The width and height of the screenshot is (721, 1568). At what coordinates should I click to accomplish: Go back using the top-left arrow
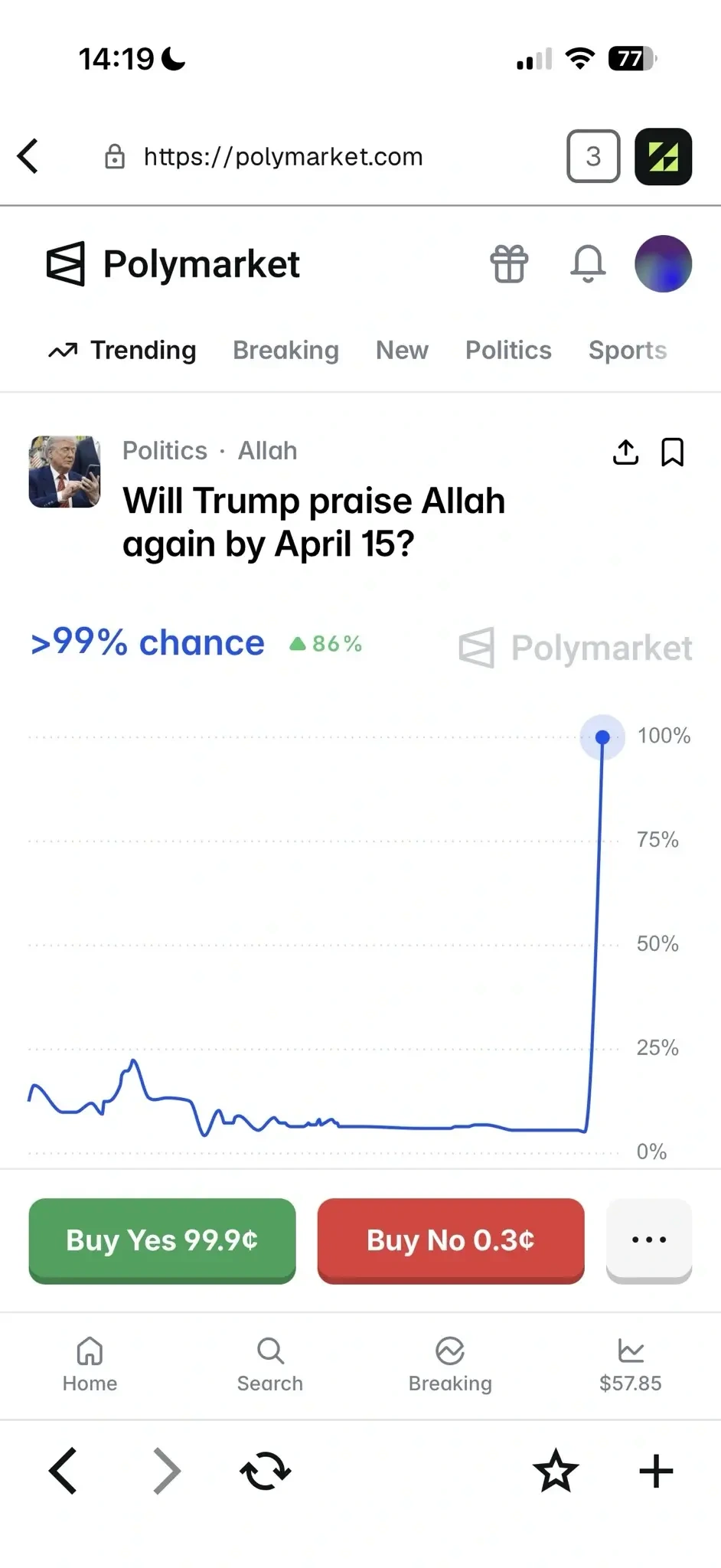pos(28,156)
